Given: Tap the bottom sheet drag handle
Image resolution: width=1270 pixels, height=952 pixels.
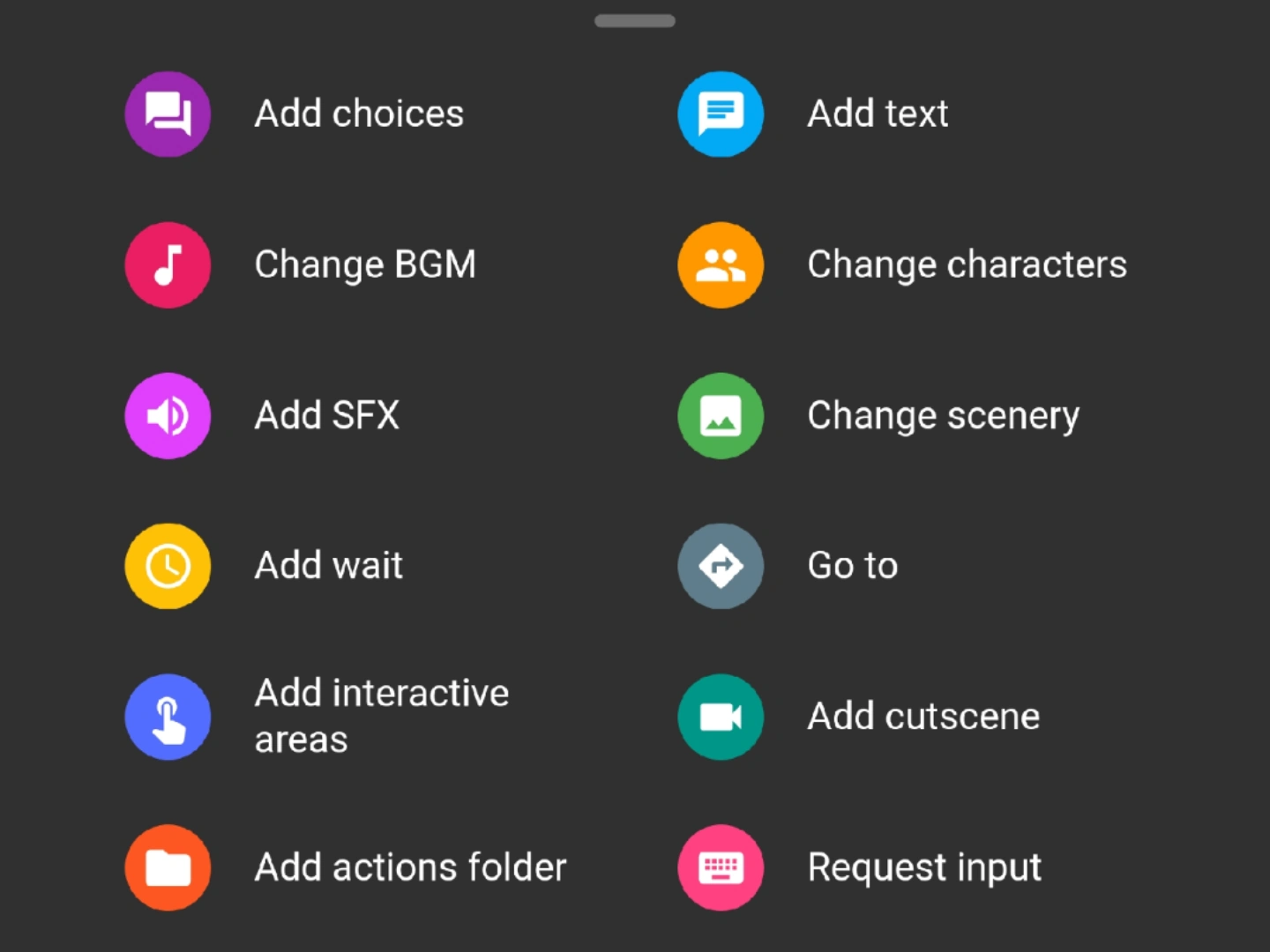Looking at the screenshot, I should click(x=635, y=20).
